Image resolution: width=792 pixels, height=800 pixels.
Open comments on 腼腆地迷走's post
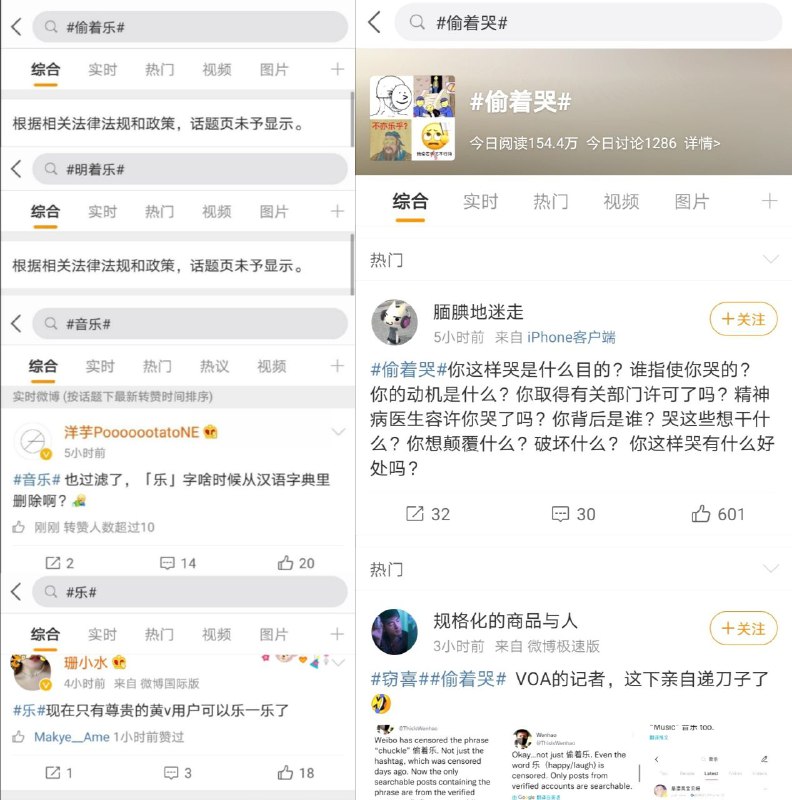[x=562, y=512]
